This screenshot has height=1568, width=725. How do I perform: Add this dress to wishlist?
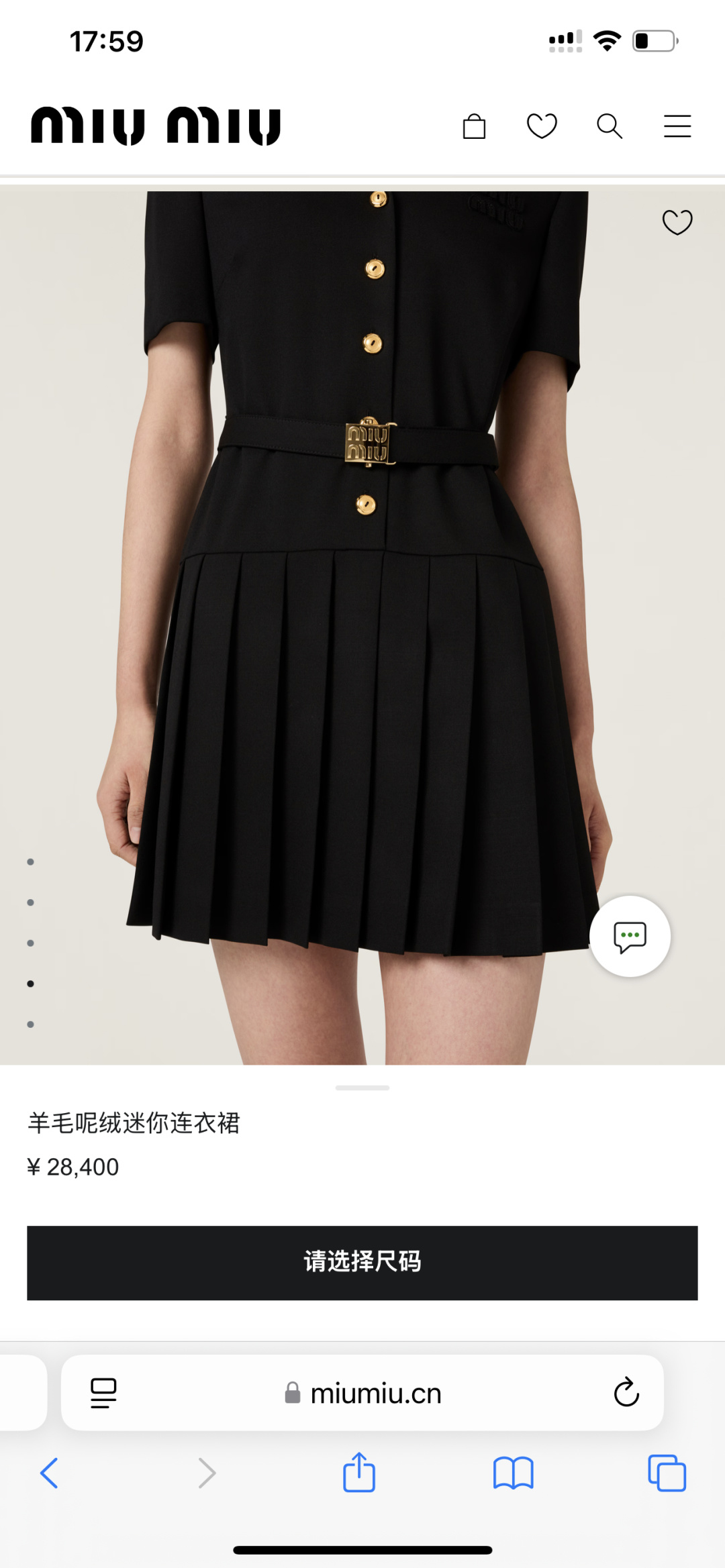click(677, 223)
